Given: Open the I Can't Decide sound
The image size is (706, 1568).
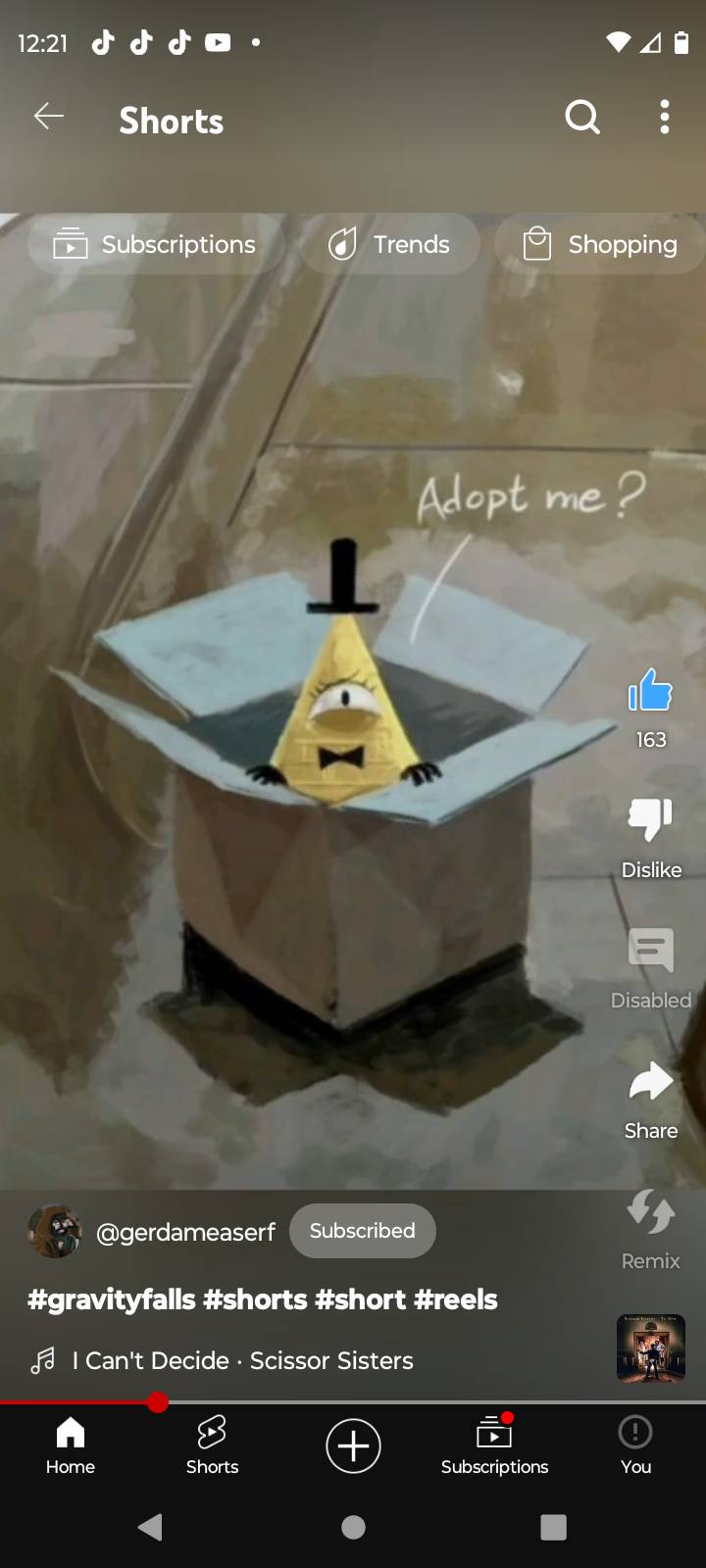Looking at the screenshot, I should coord(242,1360).
